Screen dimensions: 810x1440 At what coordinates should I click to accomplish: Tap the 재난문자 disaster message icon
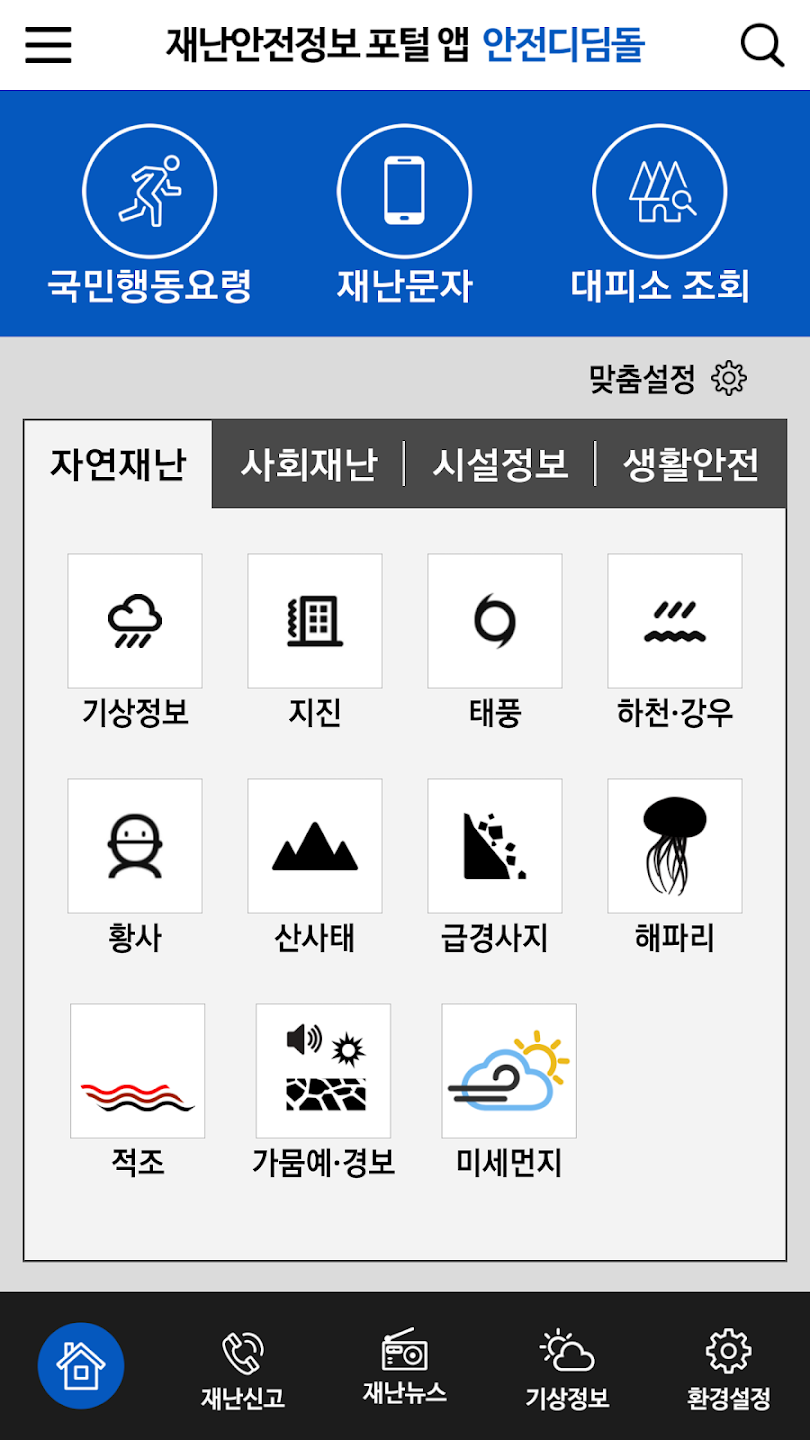coord(404,189)
